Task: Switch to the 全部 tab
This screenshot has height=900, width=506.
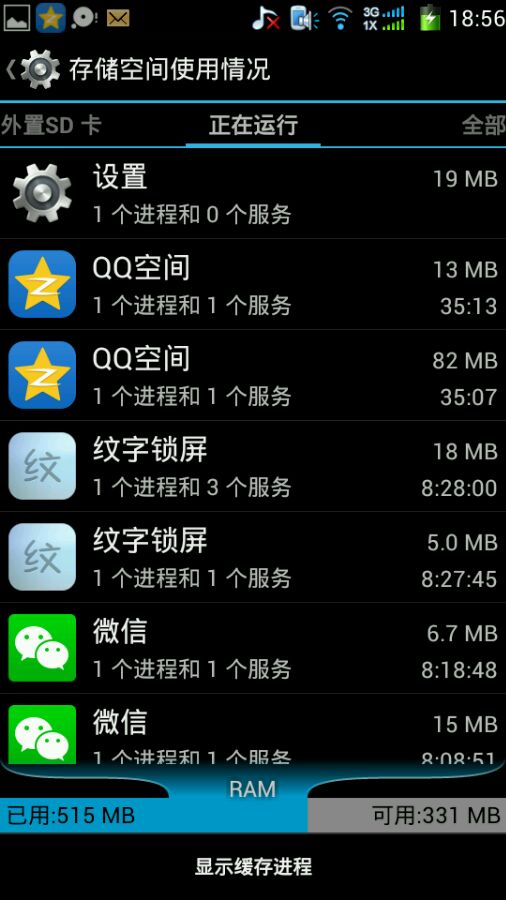Action: click(x=484, y=125)
